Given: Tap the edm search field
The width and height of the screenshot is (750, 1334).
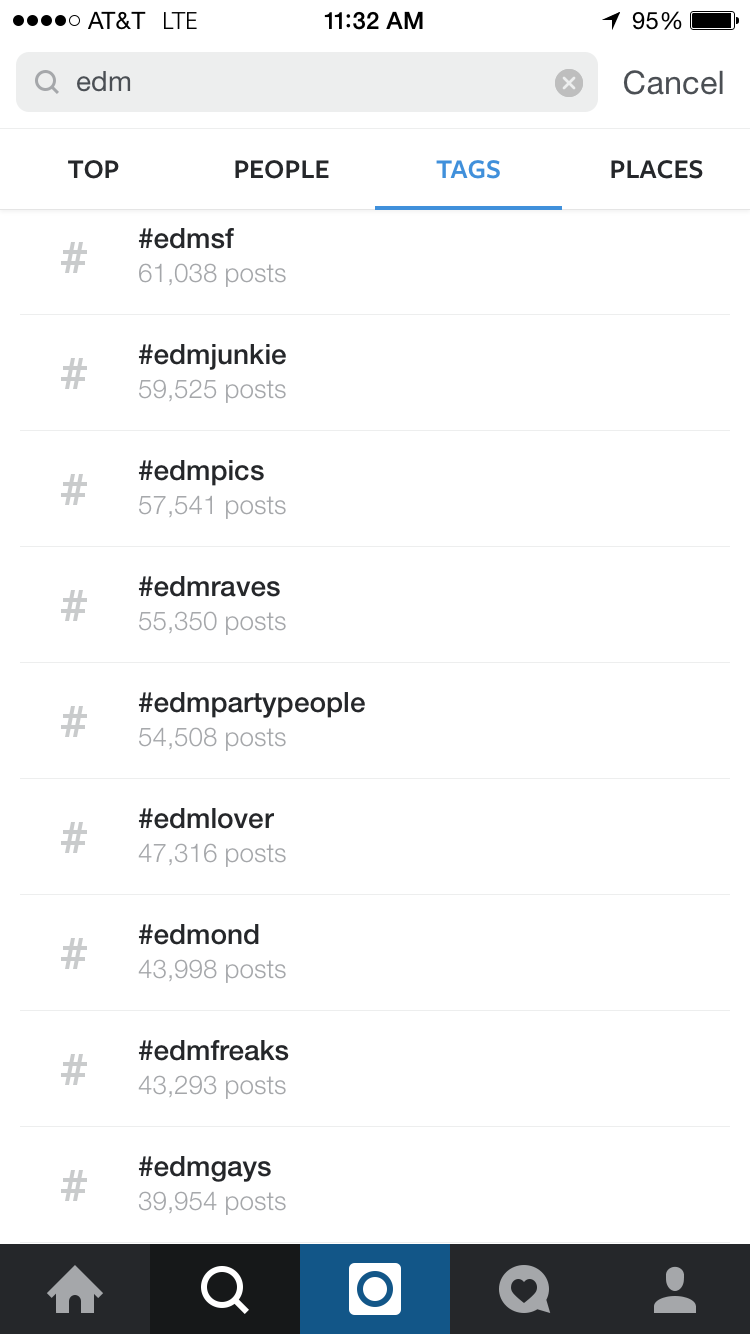Looking at the screenshot, I should [x=306, y=82].
